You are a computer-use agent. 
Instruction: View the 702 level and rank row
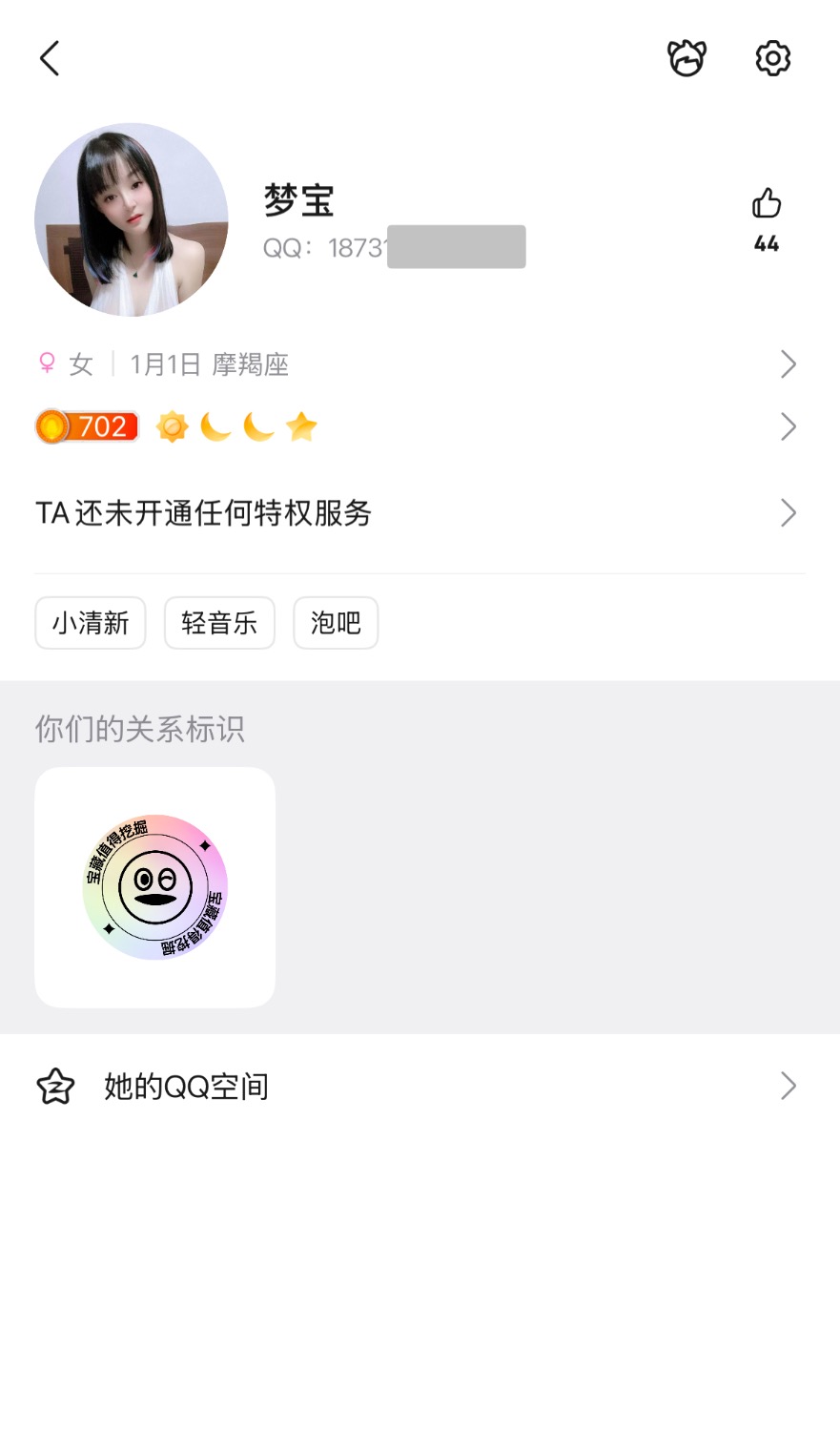coord(418,426)
